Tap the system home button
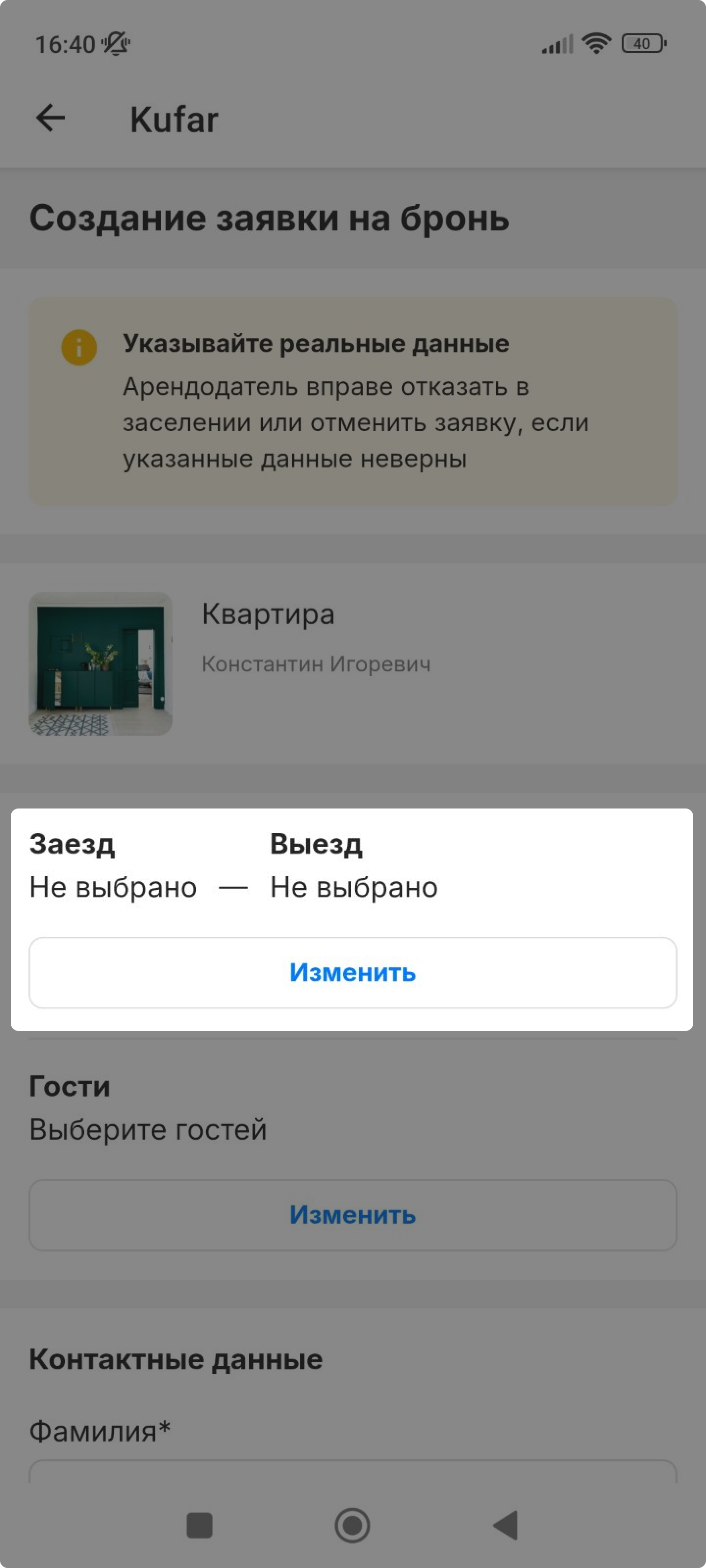Image resolution: width=706 pixels, height=1568 pixels. click(352, 1525)
